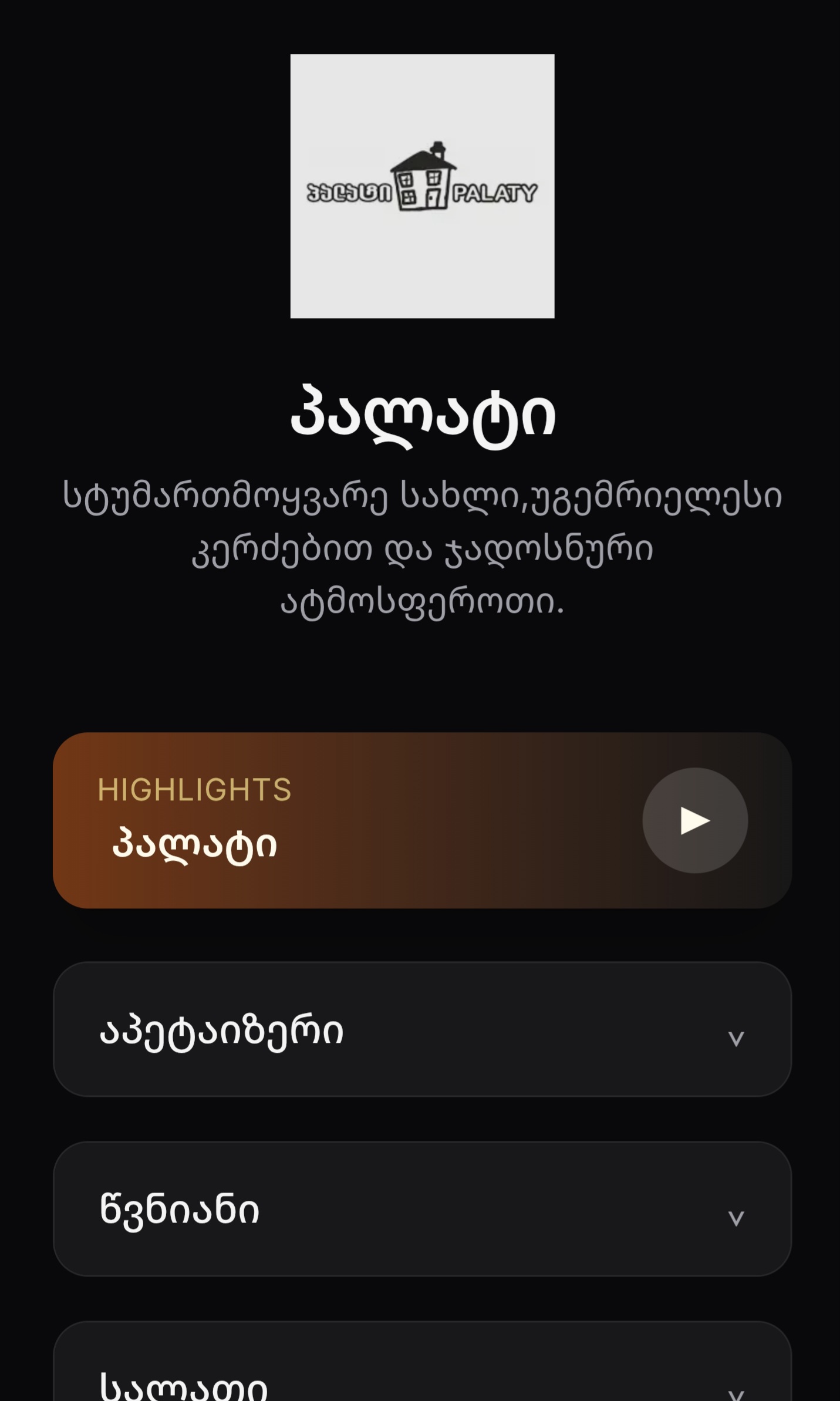Screen dimensions: 840x1401
Task: Play the პალატი highlights video
Action: click(x=694, y=820)
